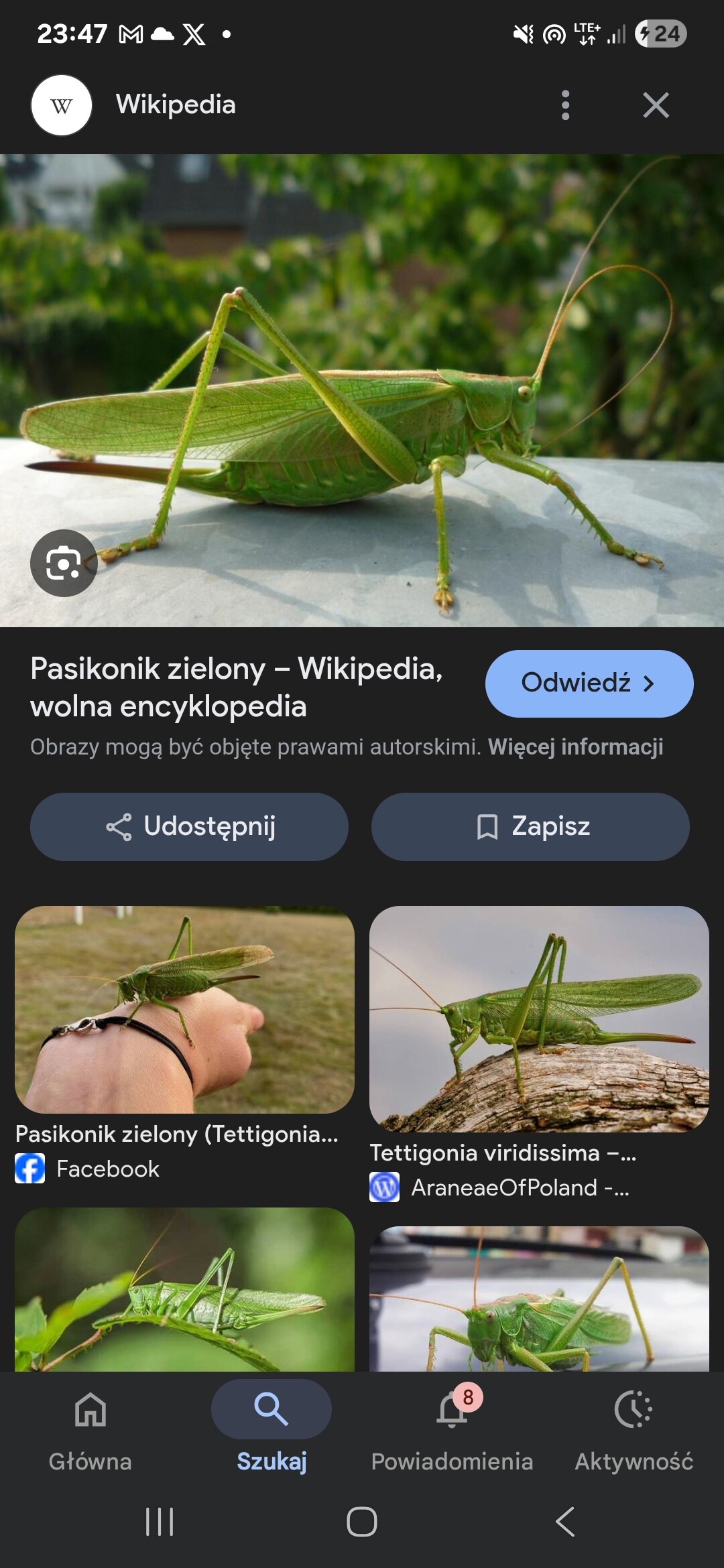This screenshot has height=1568, width=724.
Task: Share the image with Udostępnij
Action: [x=189, y=826]
